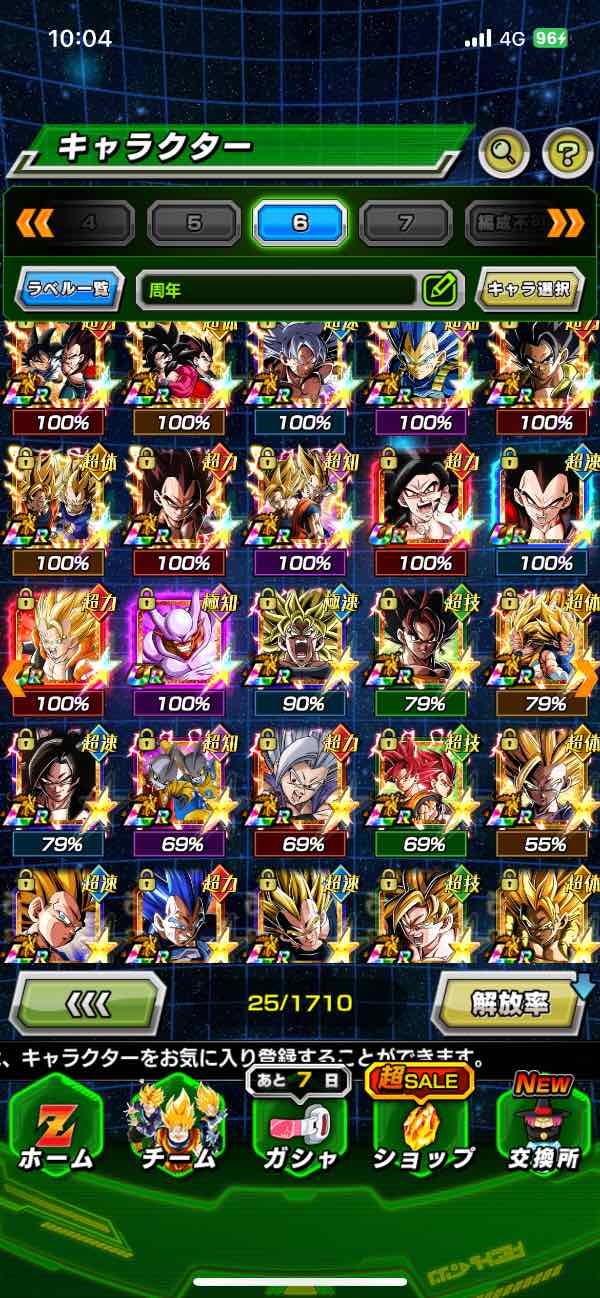This screenshot has height=1298, width=600.
Task: Select the 極知 100% purple character card
Action: coord(182,650)
